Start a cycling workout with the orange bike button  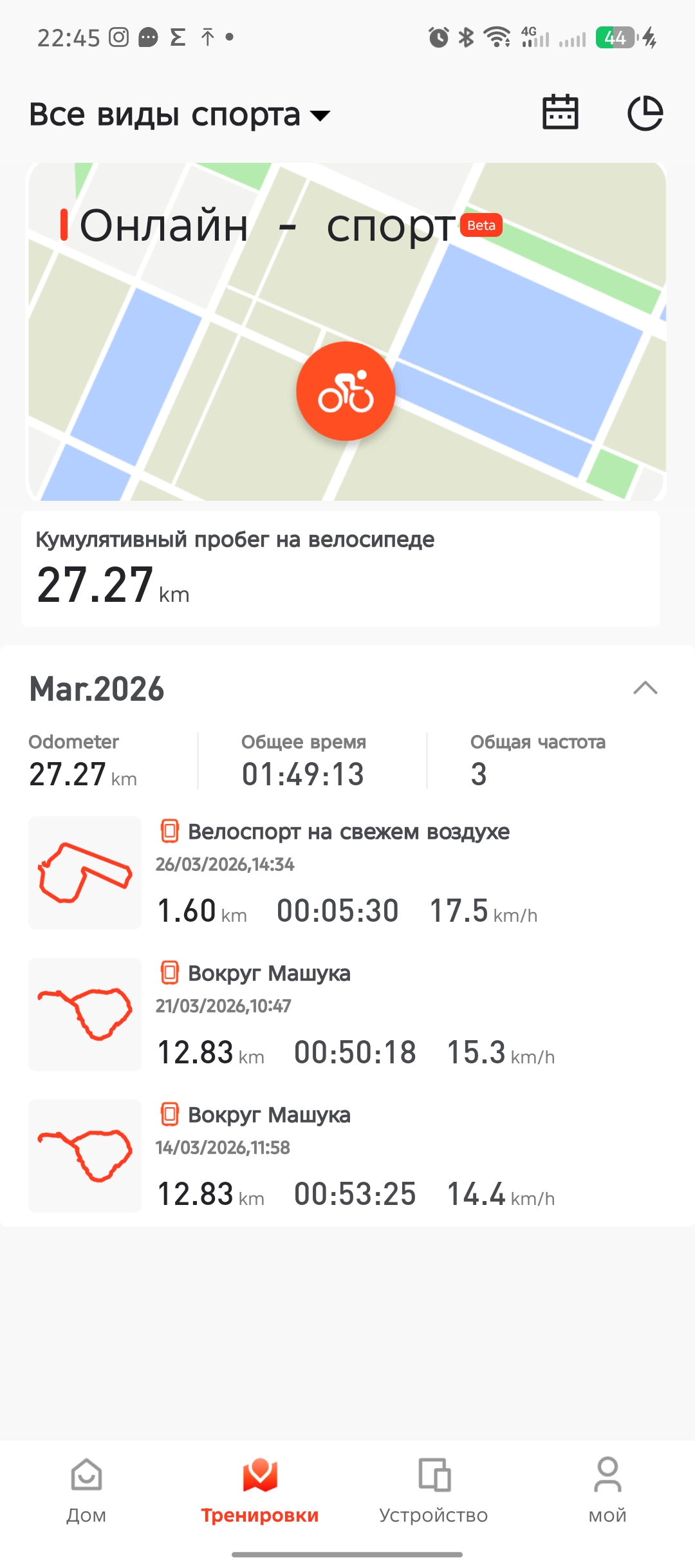tap(346, 391)
